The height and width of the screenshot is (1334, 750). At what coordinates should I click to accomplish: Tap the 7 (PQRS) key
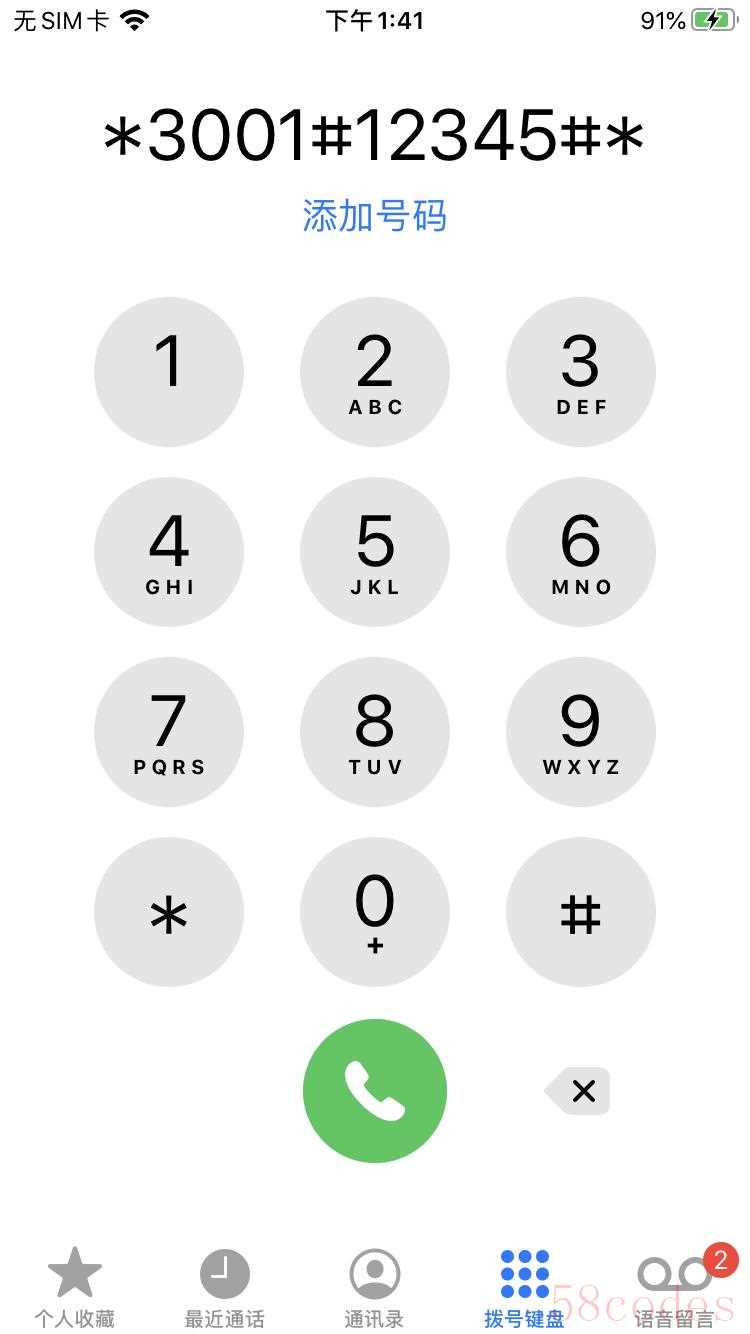169,732
